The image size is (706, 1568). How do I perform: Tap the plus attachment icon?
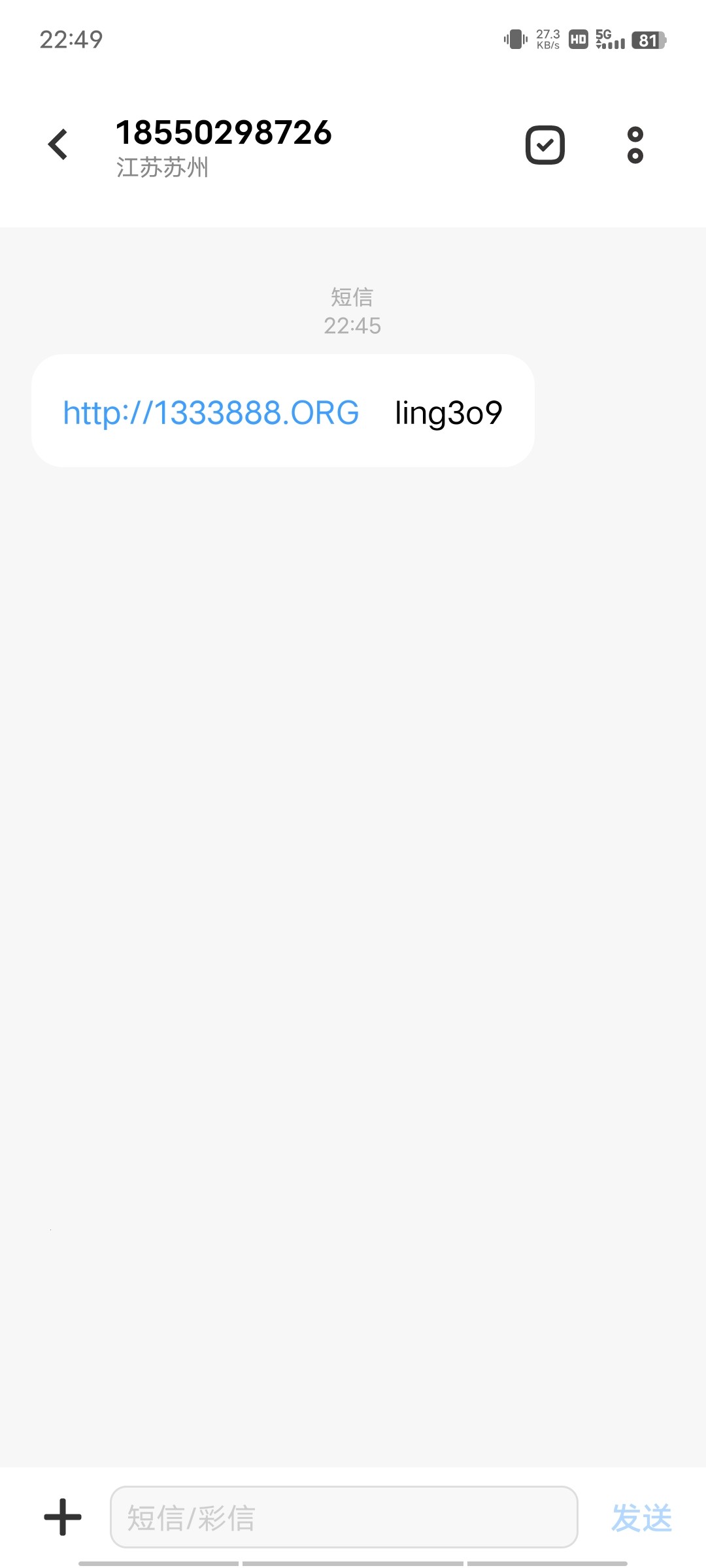point(63,1517)
